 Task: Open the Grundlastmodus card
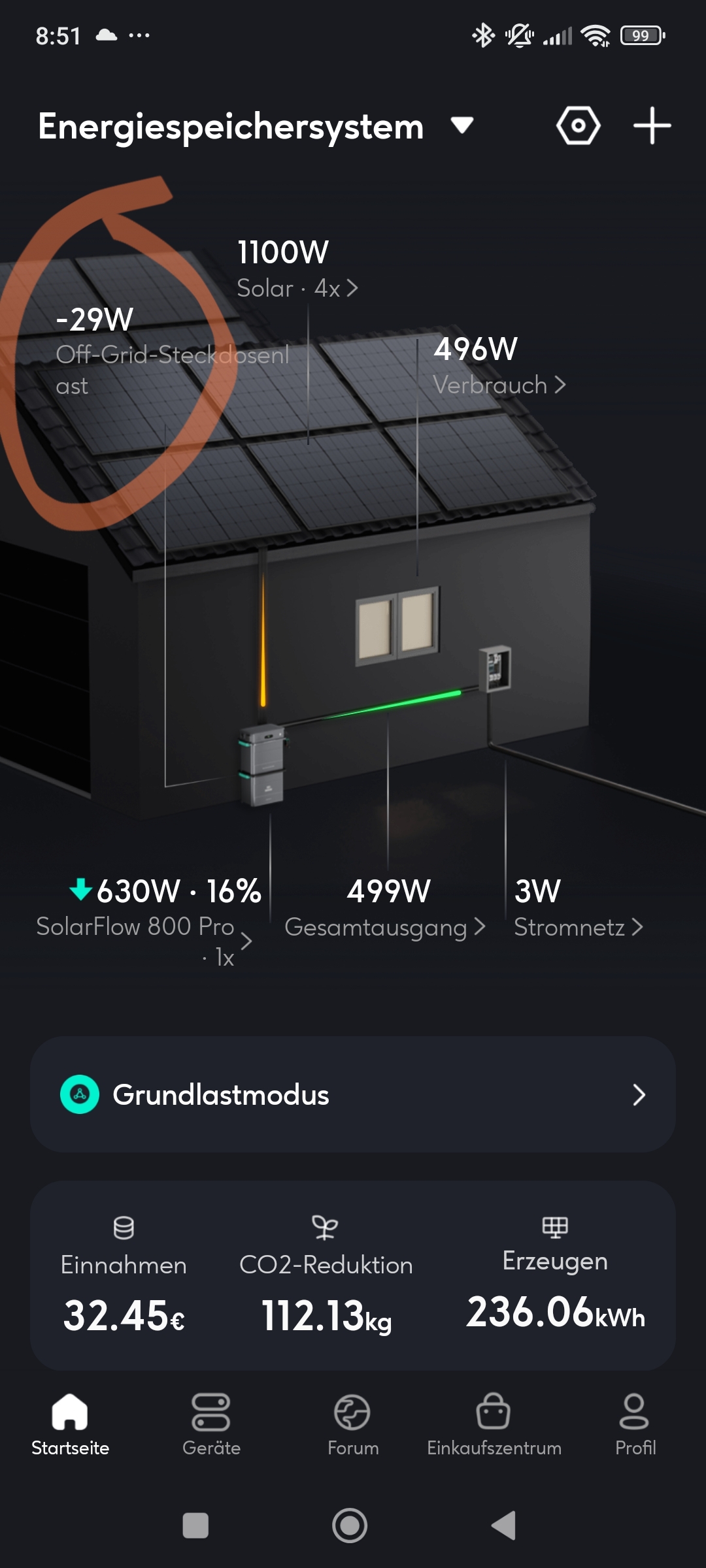[353, 1094]
